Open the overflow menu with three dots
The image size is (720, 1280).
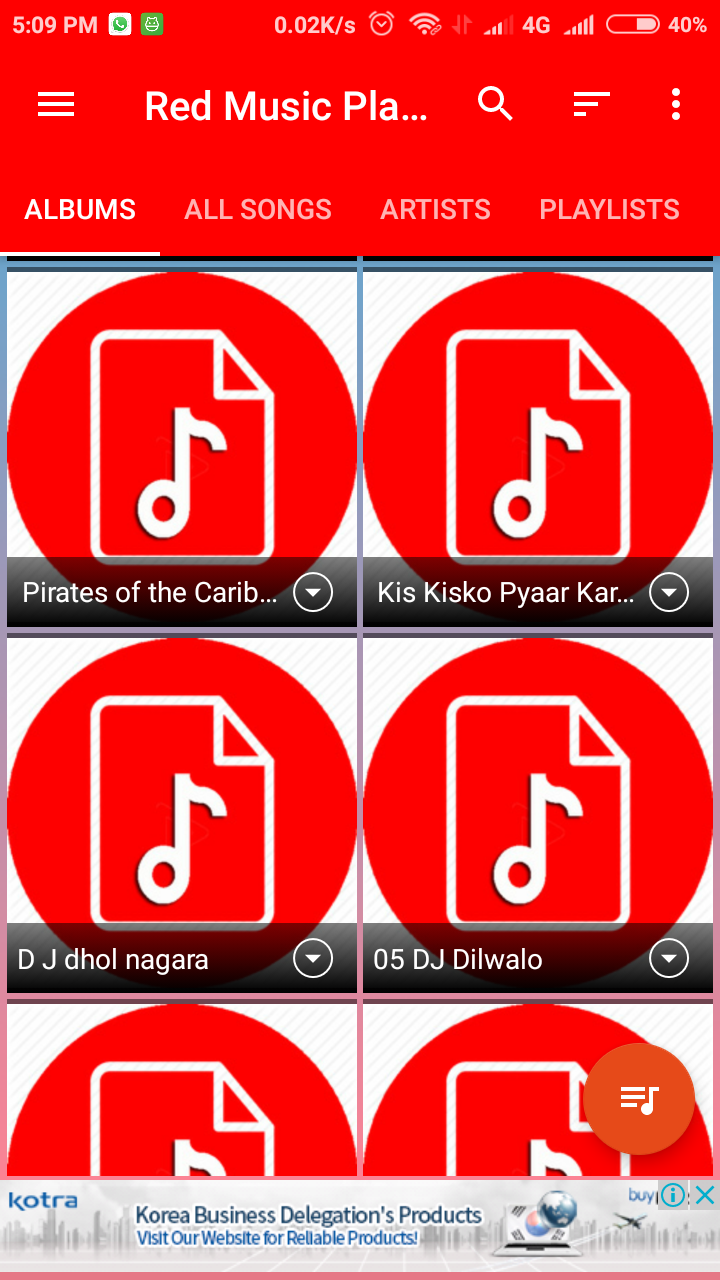675,104
